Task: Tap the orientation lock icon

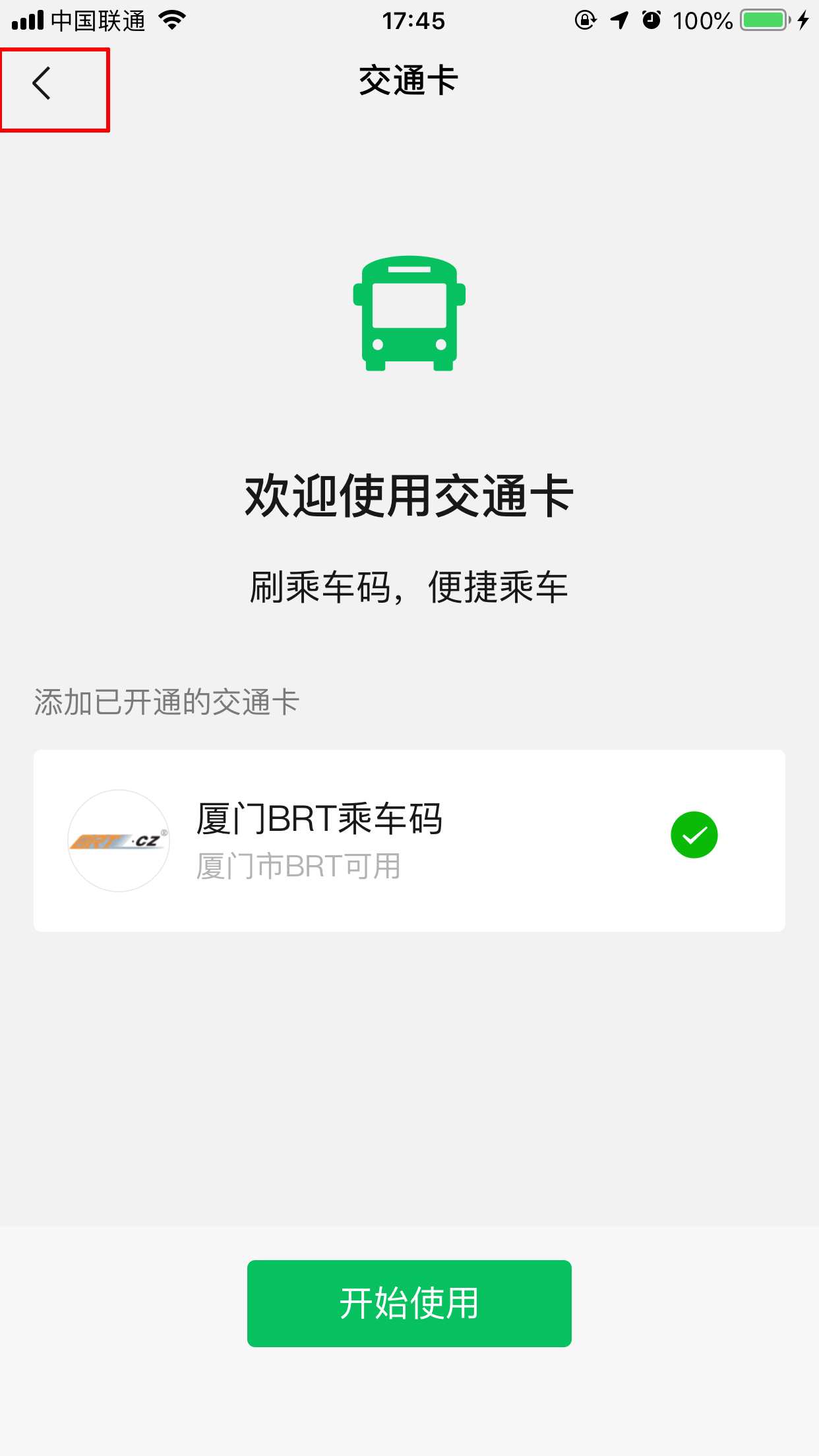Action: click(x=586, y=20)
